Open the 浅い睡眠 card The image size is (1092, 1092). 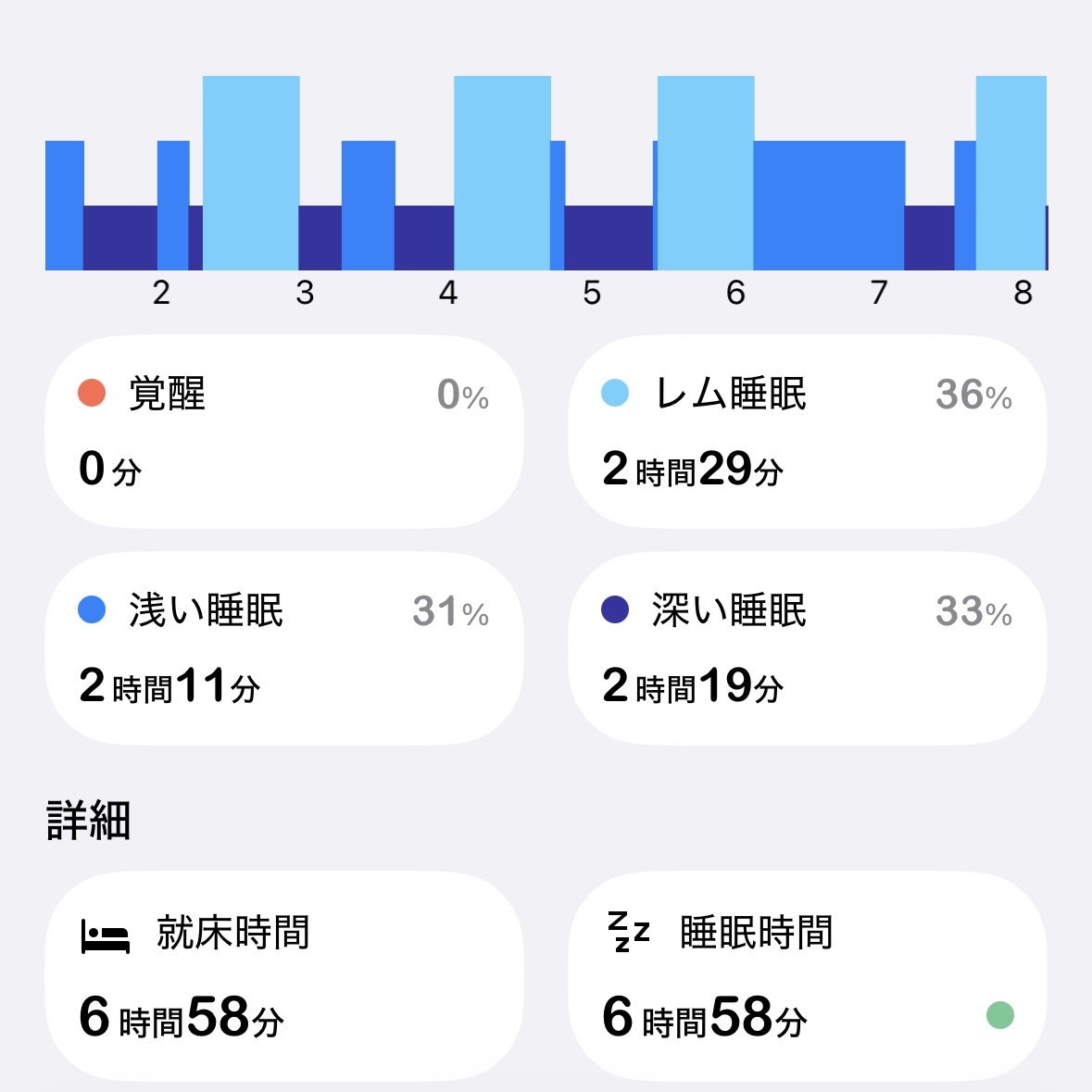(284, 648)
